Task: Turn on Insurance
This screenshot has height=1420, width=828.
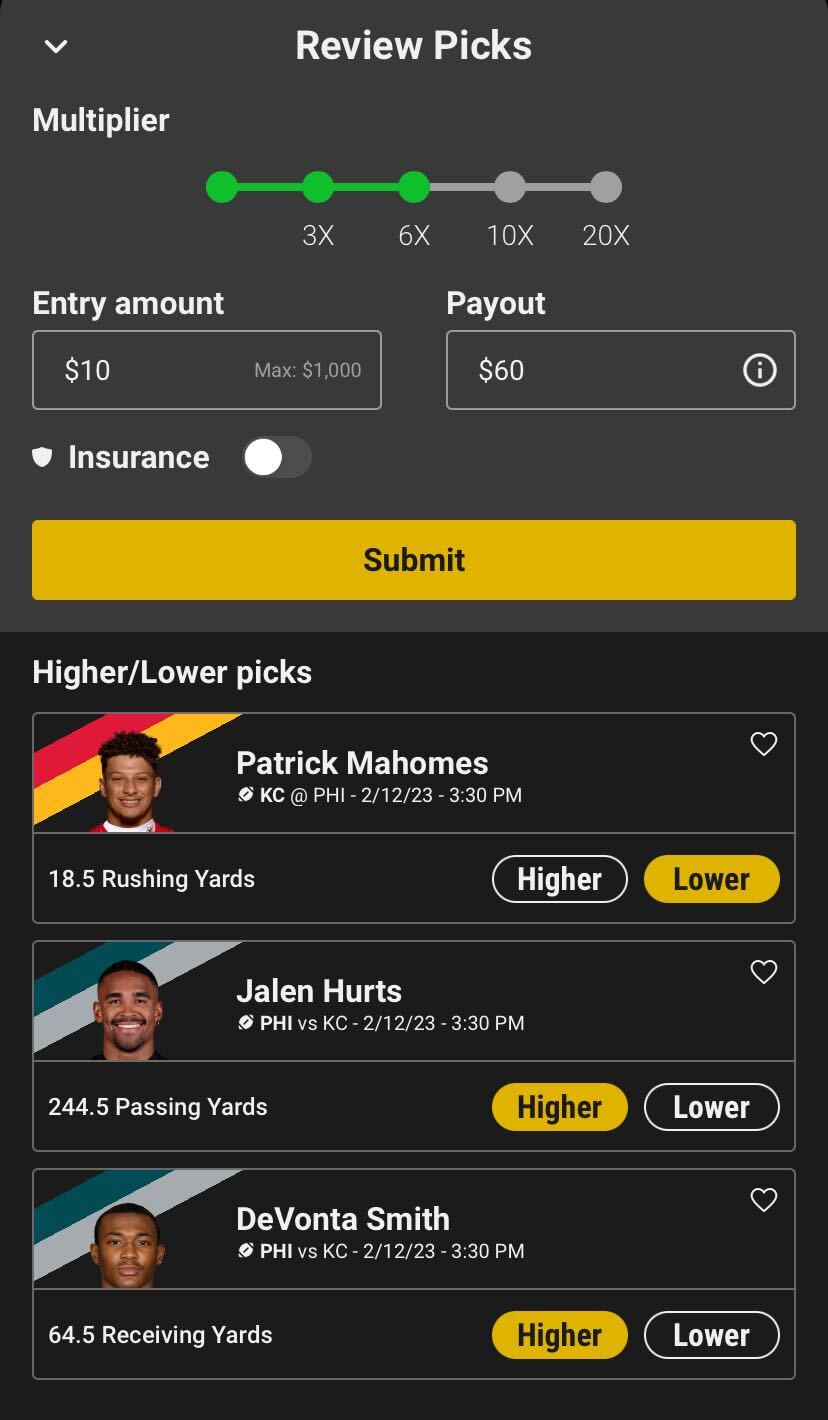Action: point(277,457)
